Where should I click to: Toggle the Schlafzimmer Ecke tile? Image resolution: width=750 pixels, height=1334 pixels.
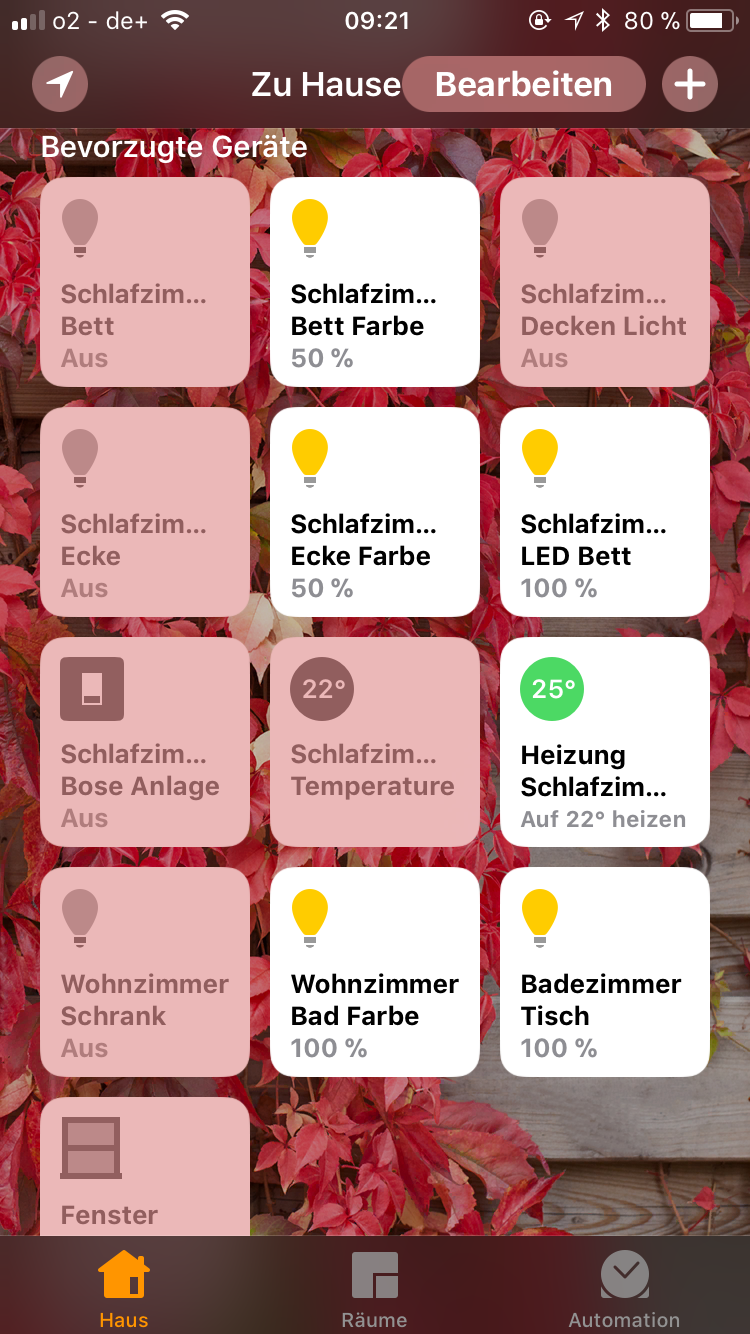[145, 512]
